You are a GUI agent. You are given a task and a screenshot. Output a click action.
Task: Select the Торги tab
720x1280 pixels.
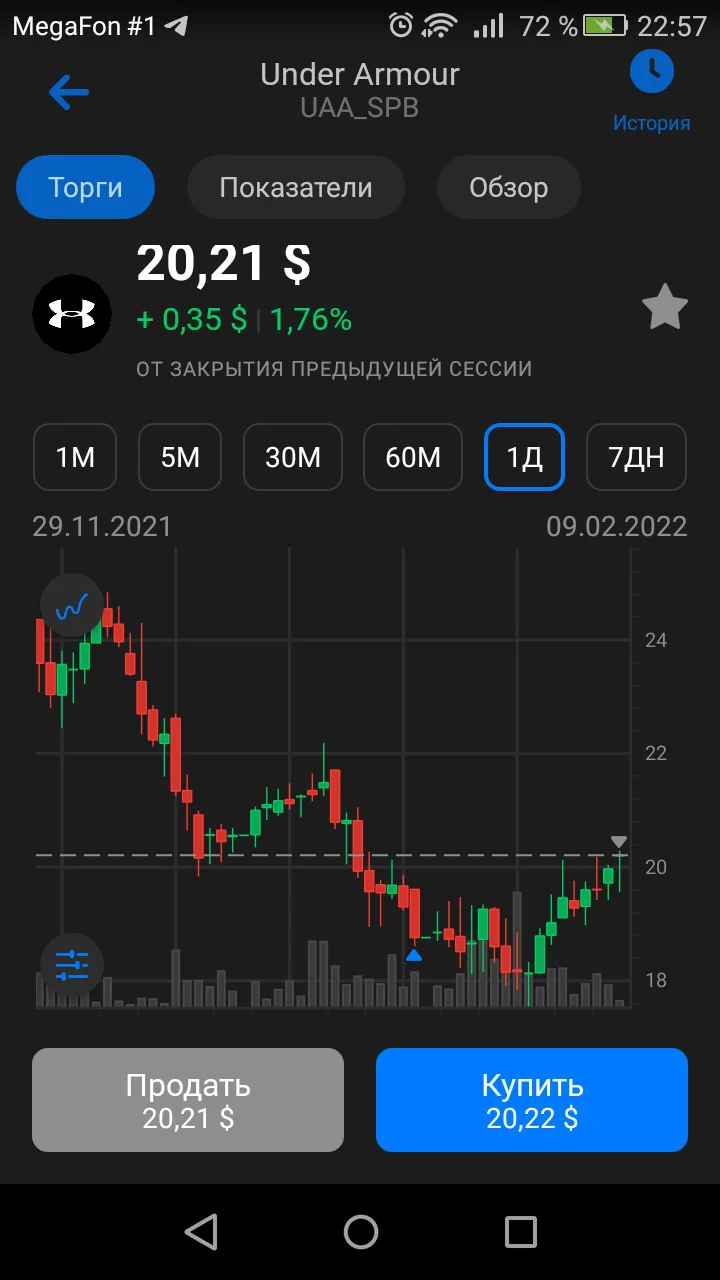click(86, 187)
